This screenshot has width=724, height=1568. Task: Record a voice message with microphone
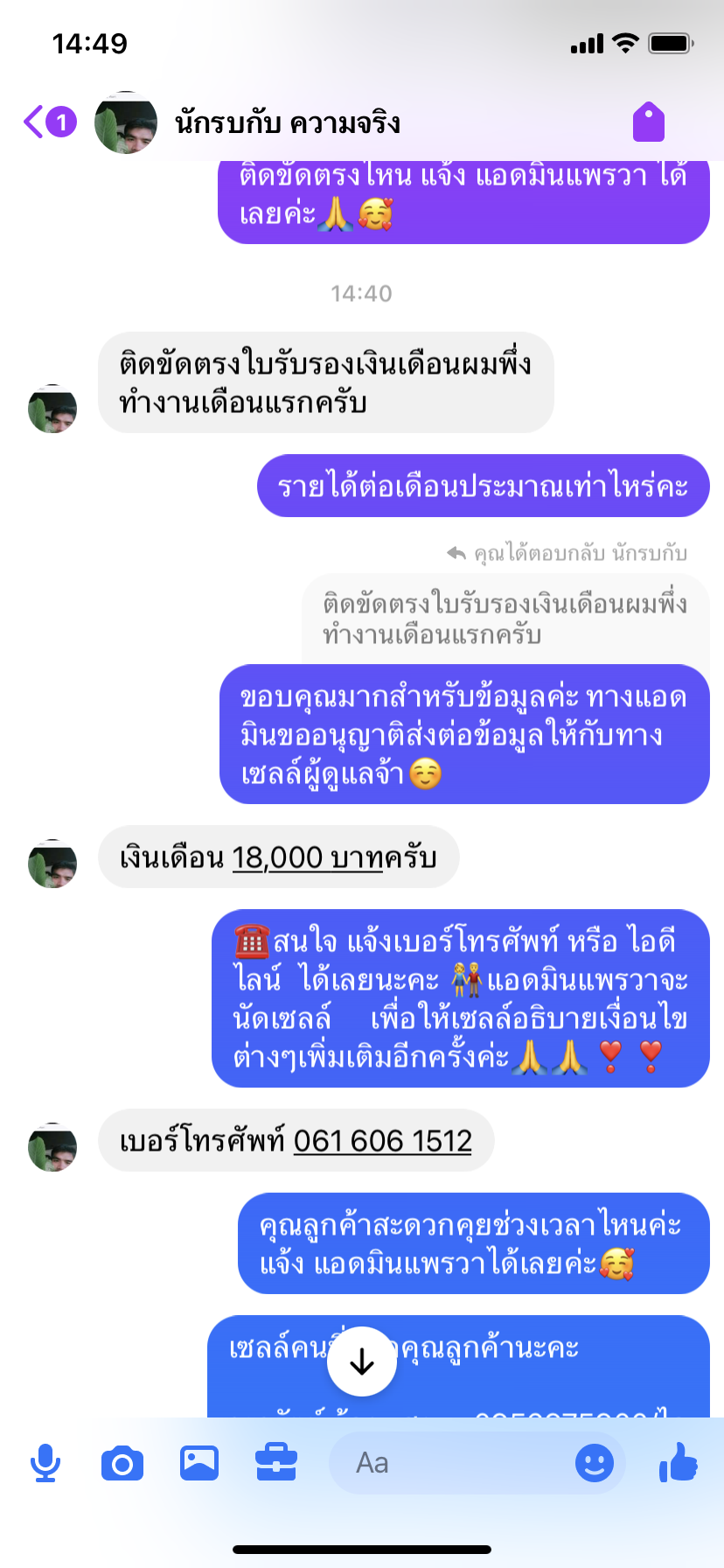pyautogui.click(x=45, y=1463)
